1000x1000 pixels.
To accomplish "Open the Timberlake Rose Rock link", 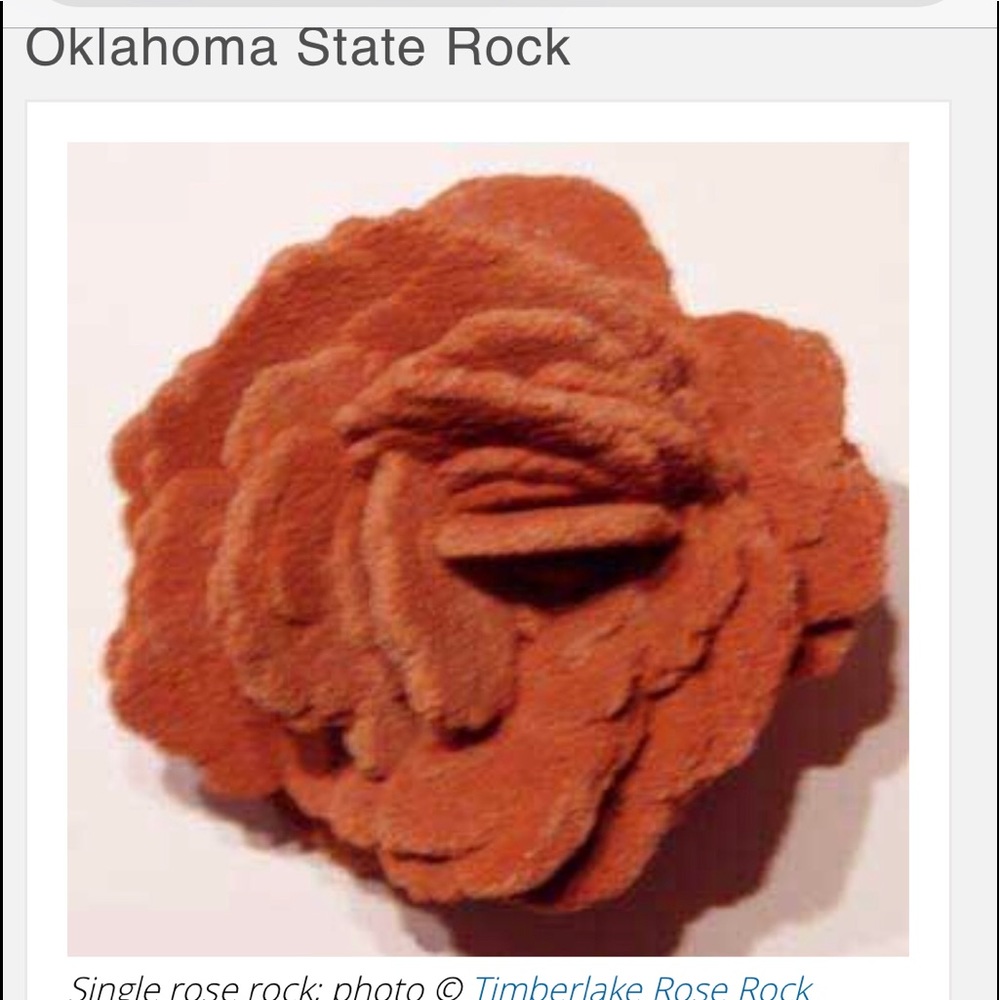I will pos(642,987).
